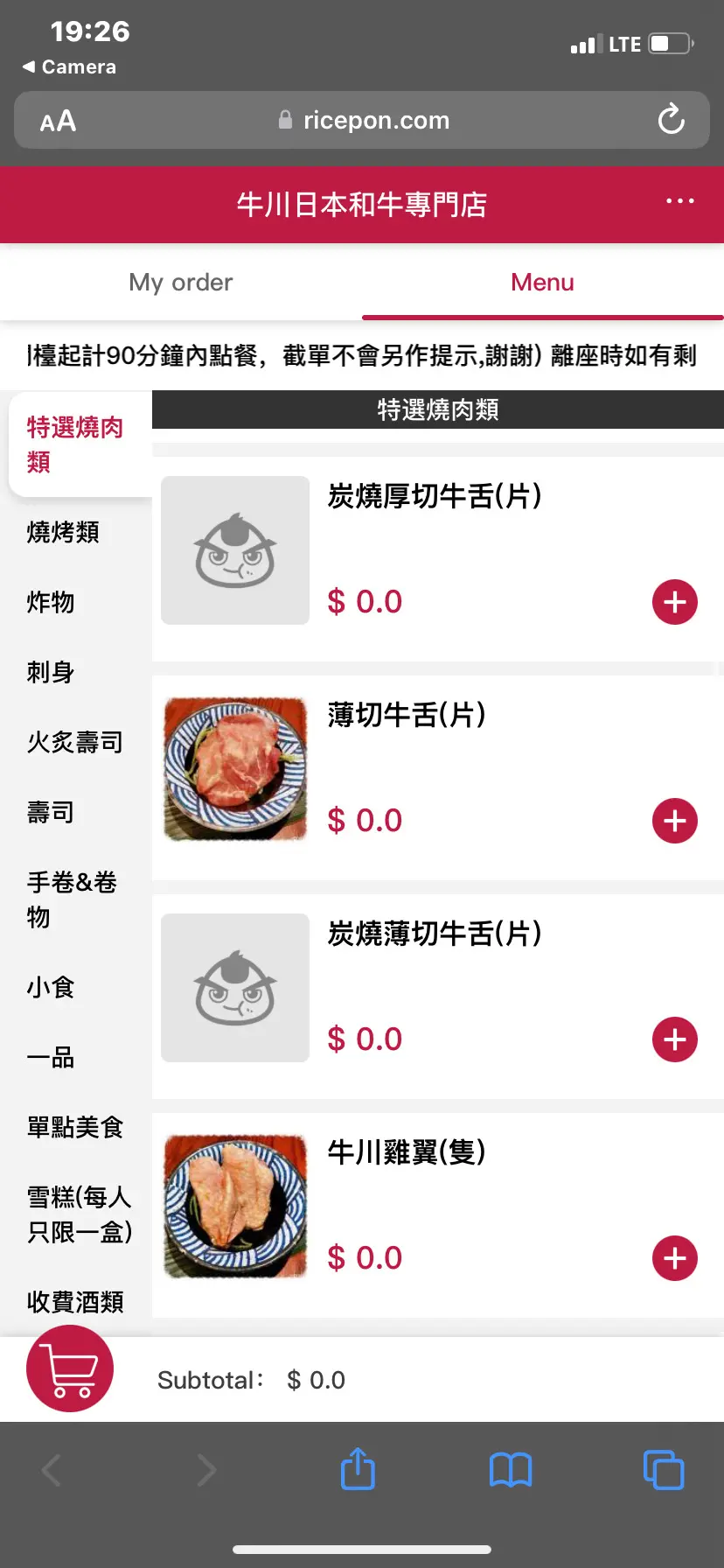Open the Safari share sheet
The height and width of the screenshot is (1568, 724).
358,1469
